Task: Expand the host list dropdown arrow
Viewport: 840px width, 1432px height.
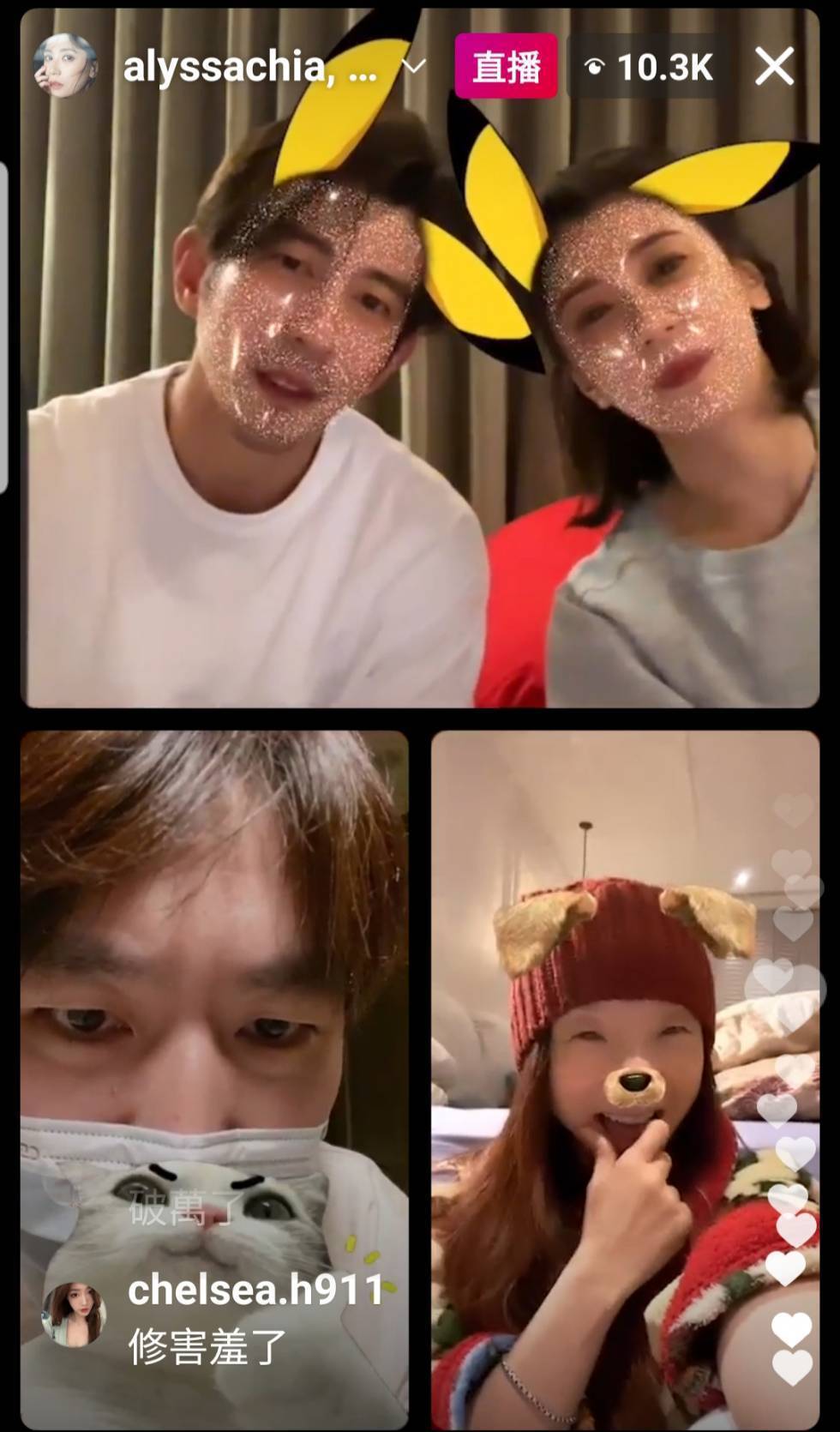Action: [x=414, y=67]
